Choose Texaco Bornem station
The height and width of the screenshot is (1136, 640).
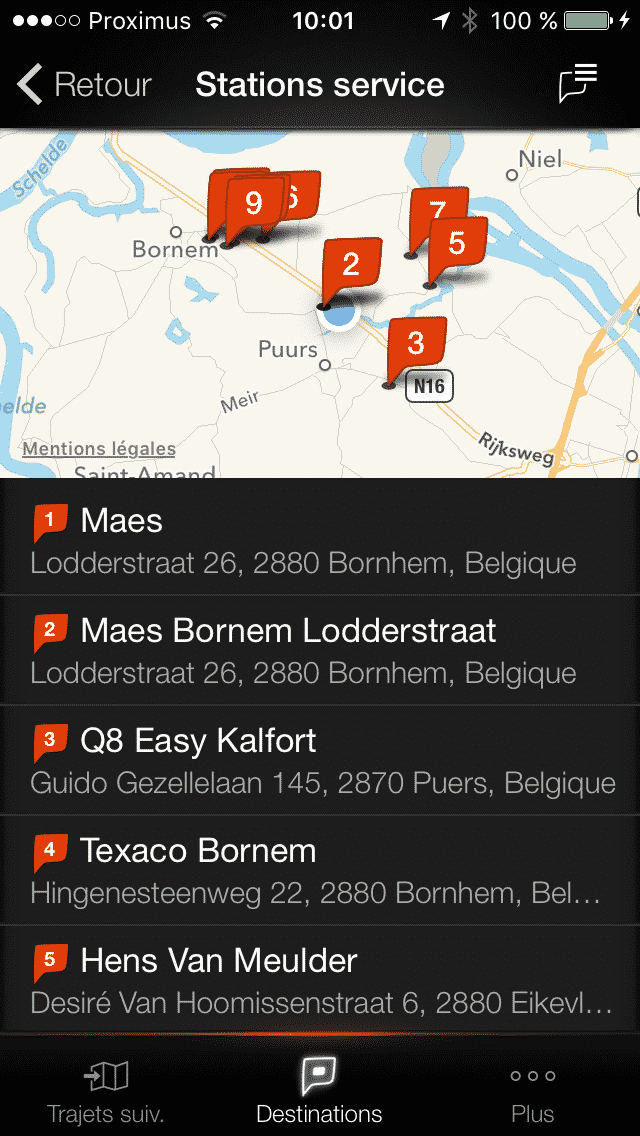pyautogui.click(x=320, y=870)
